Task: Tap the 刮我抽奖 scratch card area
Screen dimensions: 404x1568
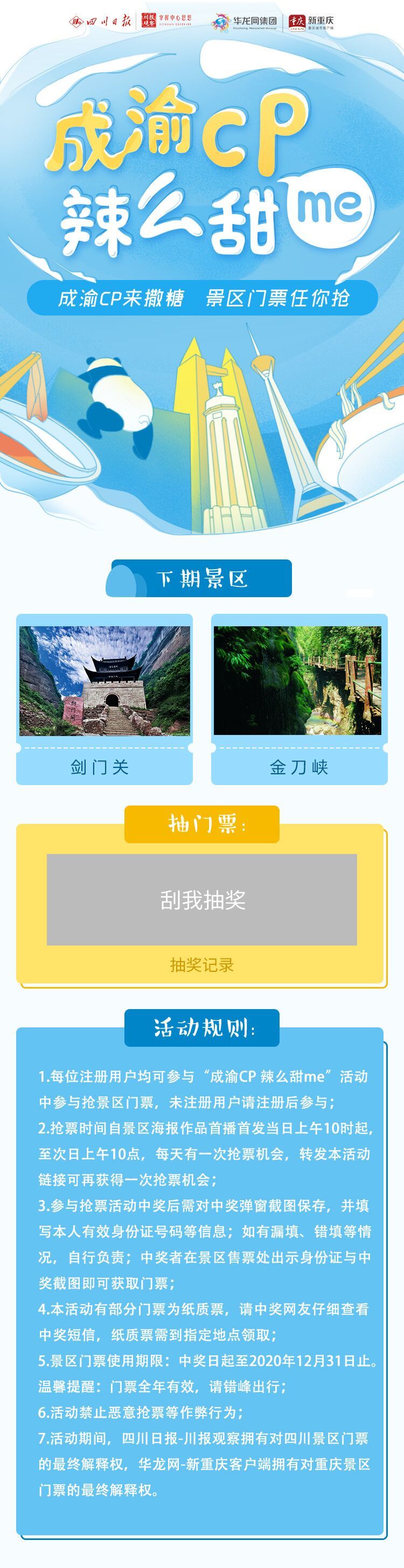Action: [201, 899]
